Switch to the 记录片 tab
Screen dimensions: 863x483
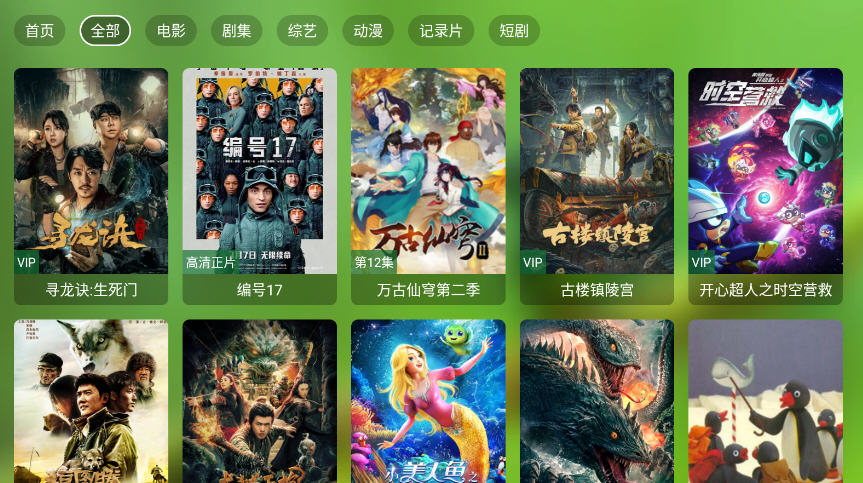click(441, 31)
